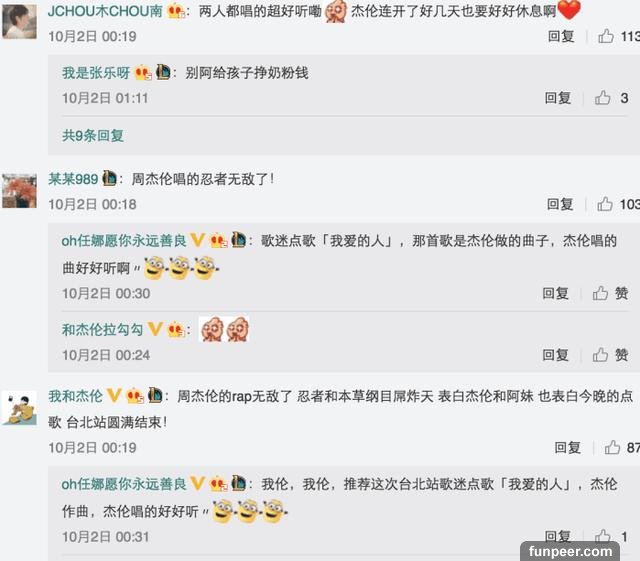Open JCHOU木CHOU南's profile
640x561 pixels.
105,11
